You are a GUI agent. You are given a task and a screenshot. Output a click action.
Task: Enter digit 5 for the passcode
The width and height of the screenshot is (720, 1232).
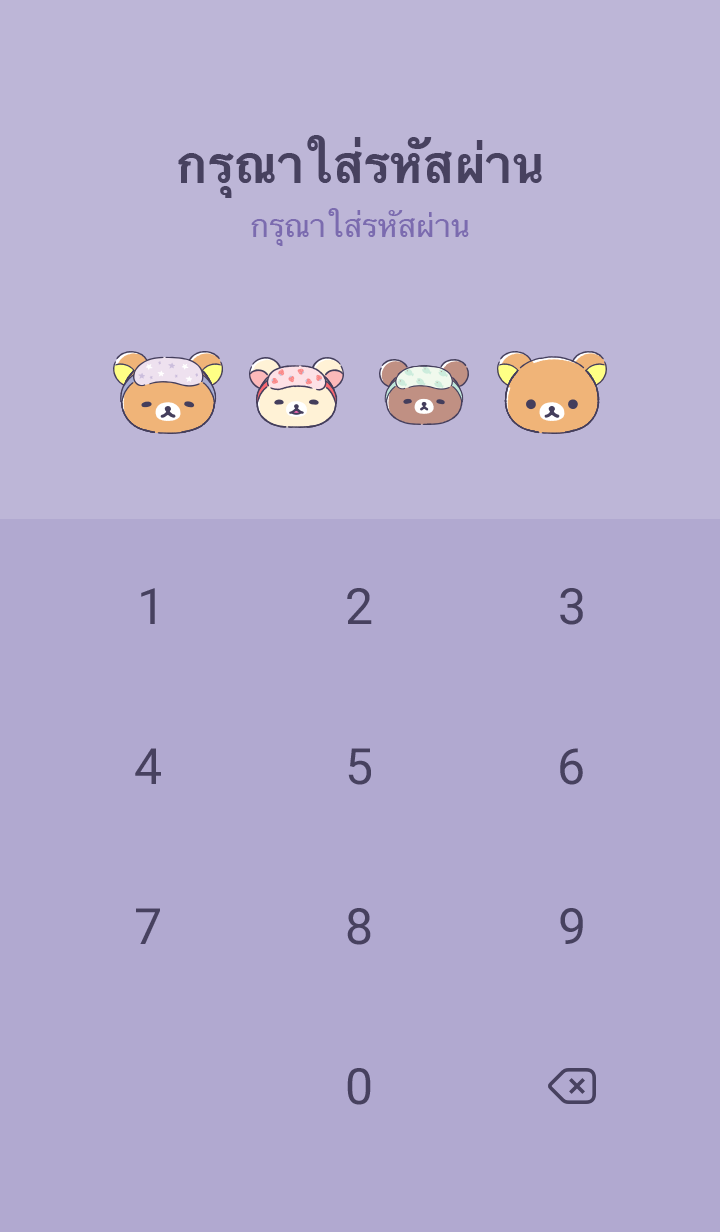[359, 767]
